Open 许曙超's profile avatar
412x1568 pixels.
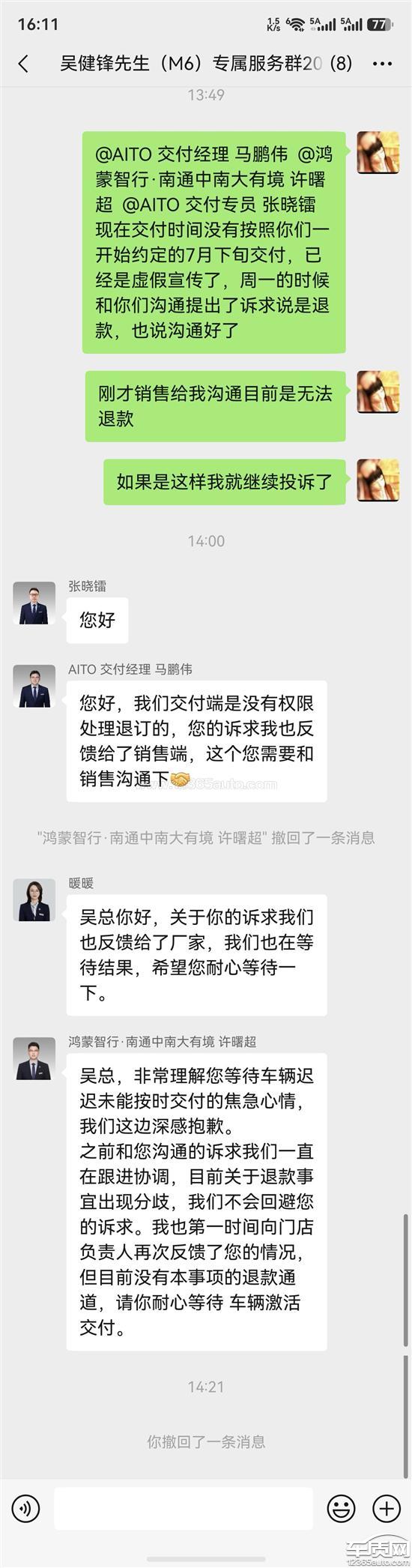click(x=34, y=1058)
